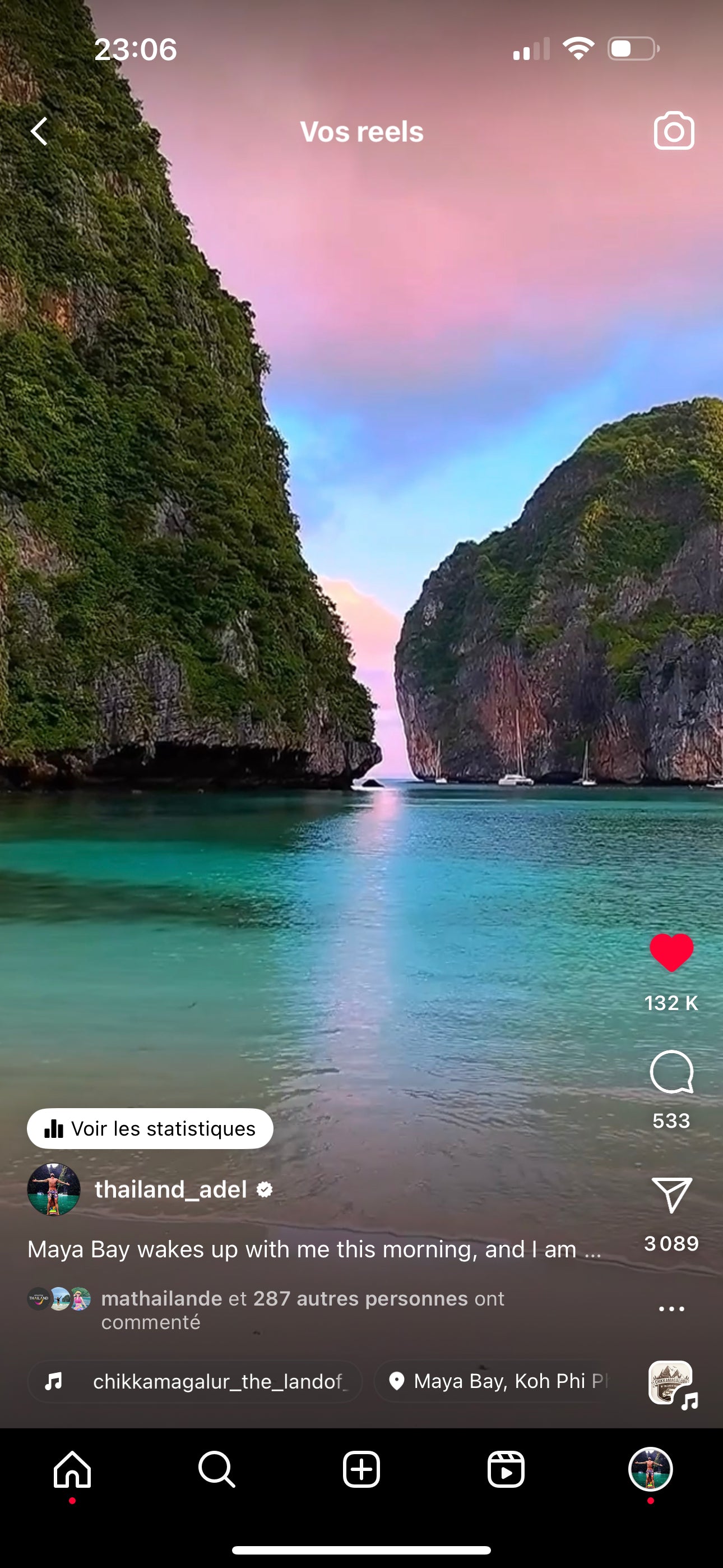Switch to the Reels tab
The height and width of the screenshot is (1568, 723).
(506, 1469)
